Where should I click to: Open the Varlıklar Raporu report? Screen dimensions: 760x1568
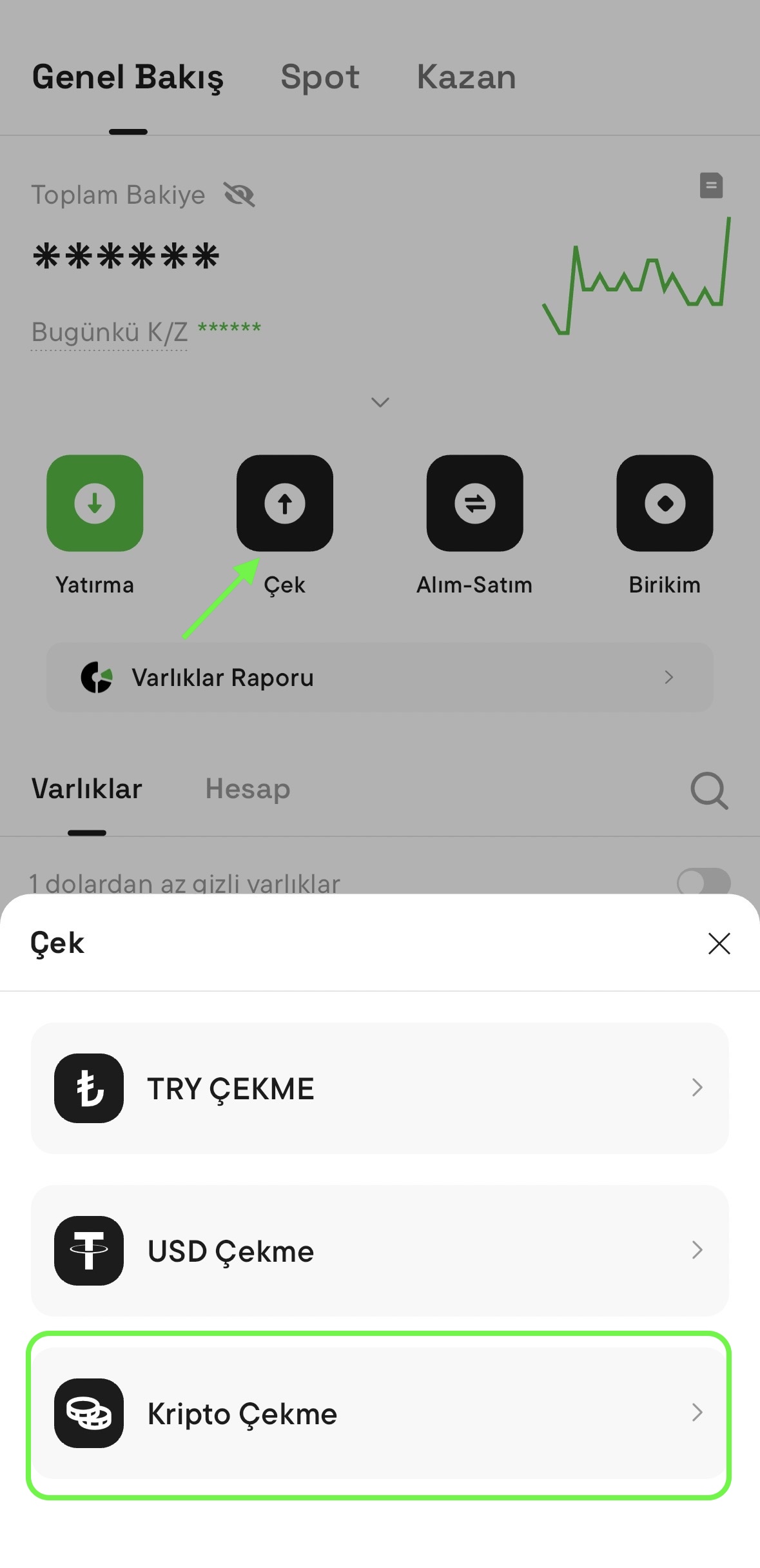tap(380, 678)
